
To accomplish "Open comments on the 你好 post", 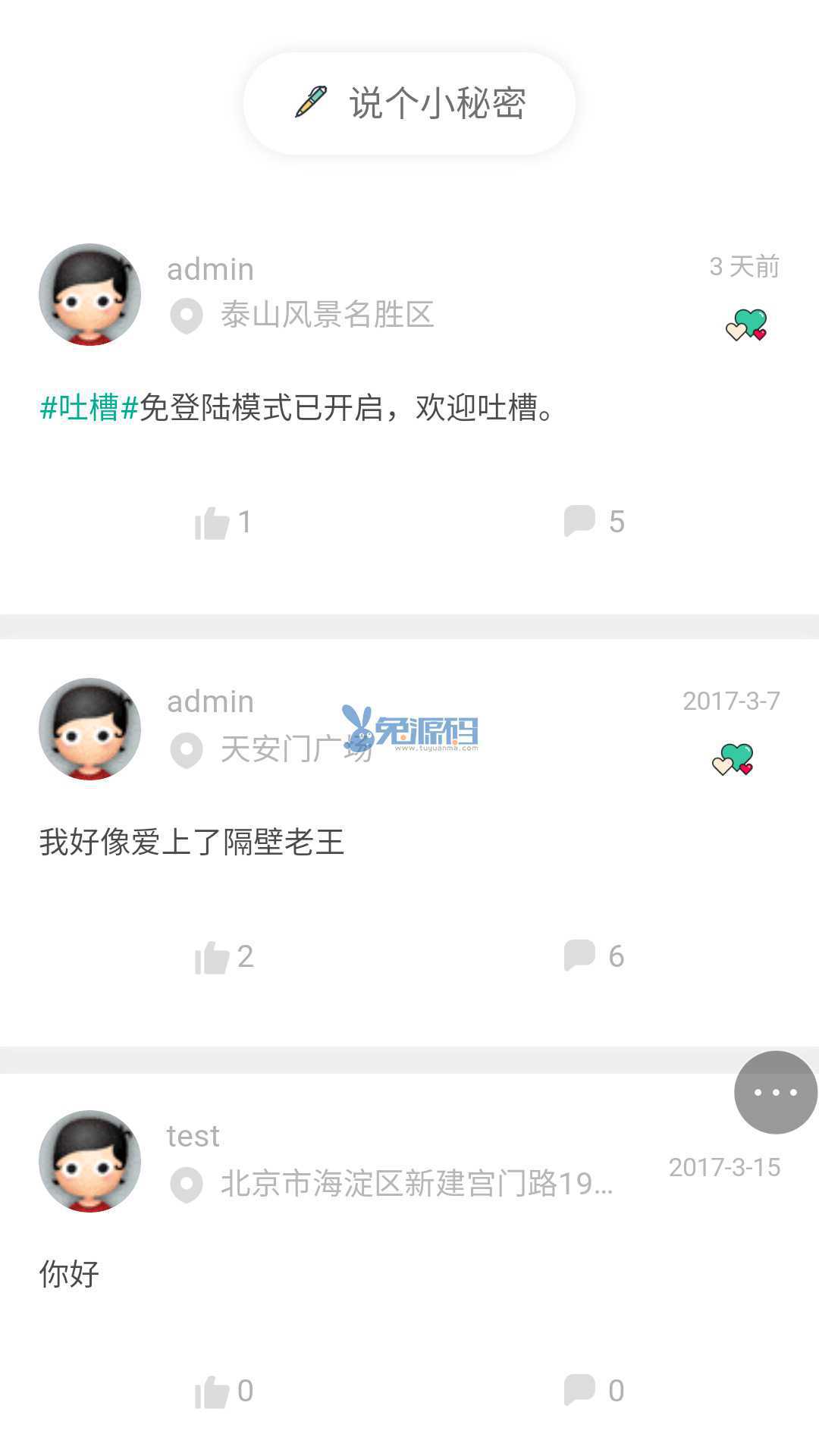I will coord(594,1391).
